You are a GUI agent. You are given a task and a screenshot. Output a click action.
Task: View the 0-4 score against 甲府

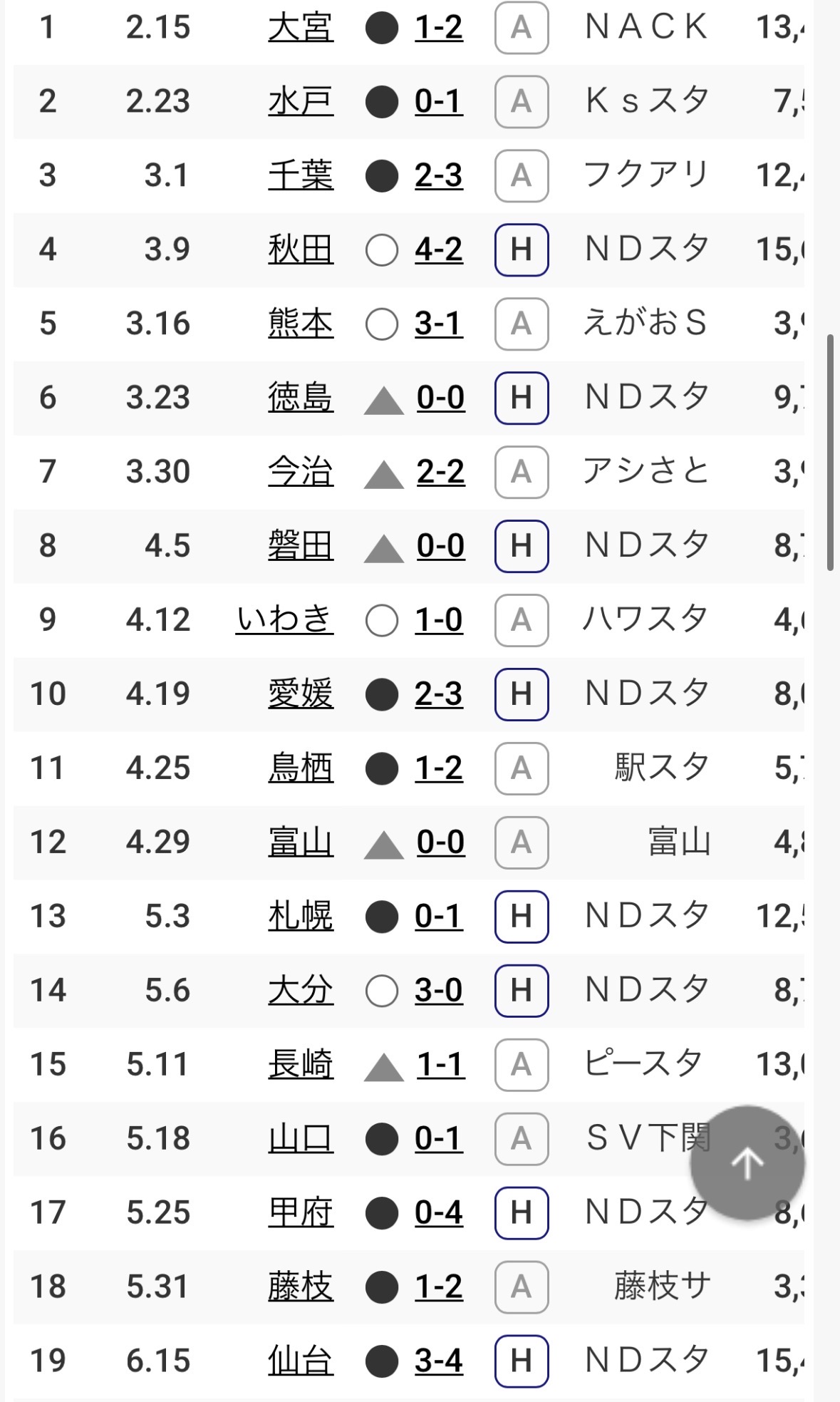coord(439,1213)
